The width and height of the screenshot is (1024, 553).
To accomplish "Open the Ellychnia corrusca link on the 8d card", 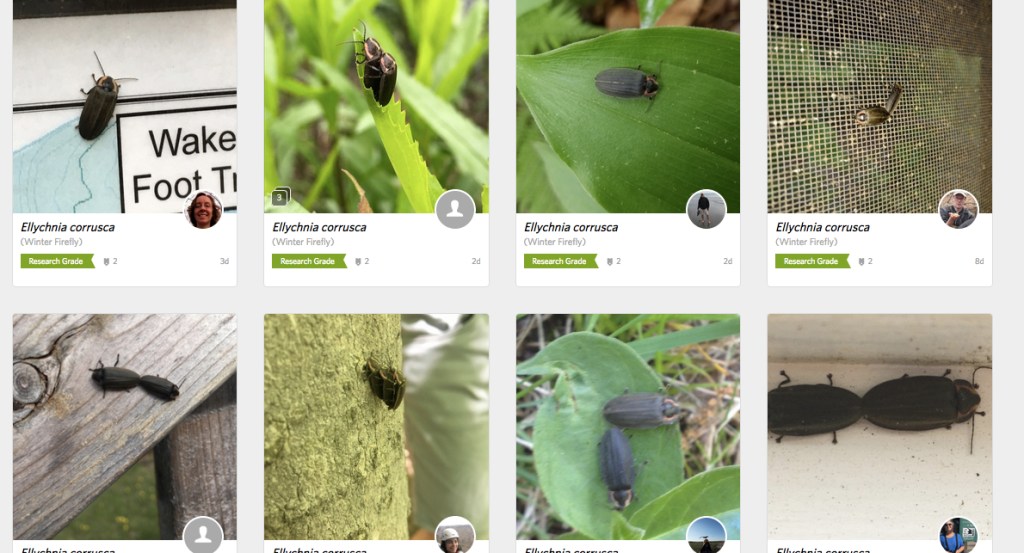I will point(822,227).
